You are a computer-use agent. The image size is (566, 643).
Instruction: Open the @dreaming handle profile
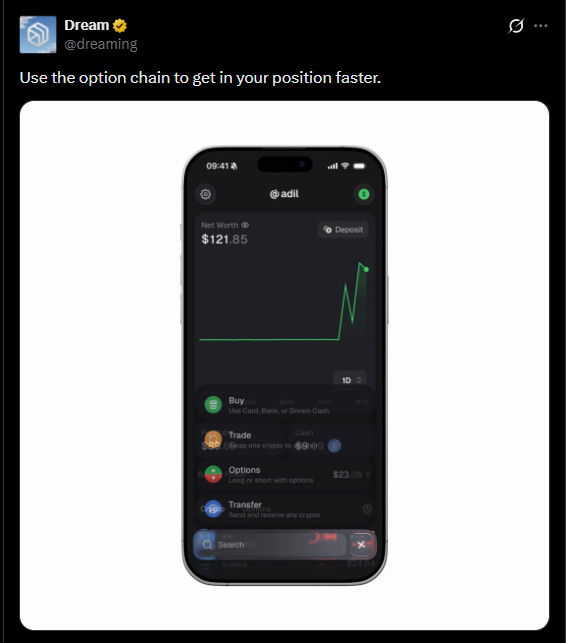click(101, 44)
